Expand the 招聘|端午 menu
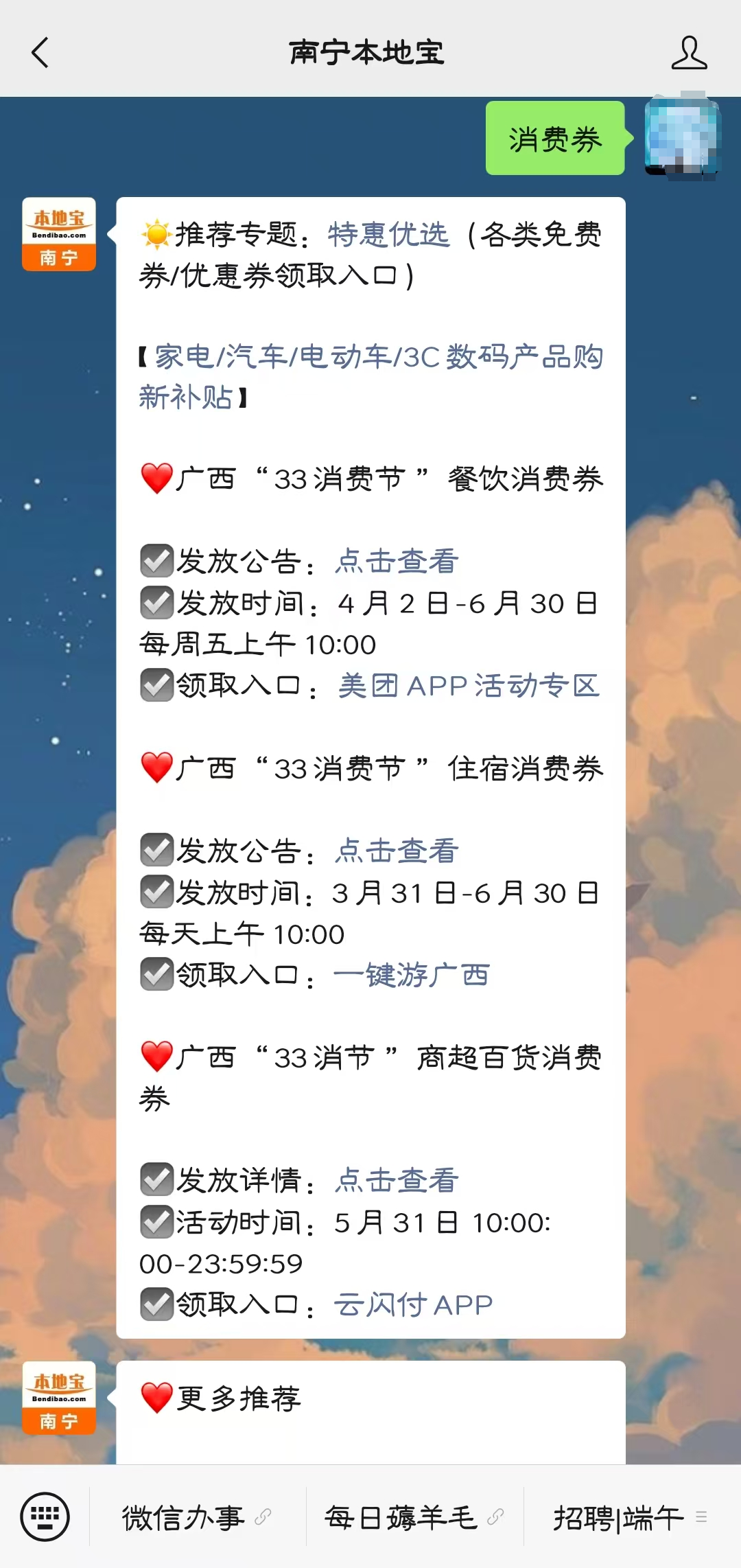 tap(630, 1517)
